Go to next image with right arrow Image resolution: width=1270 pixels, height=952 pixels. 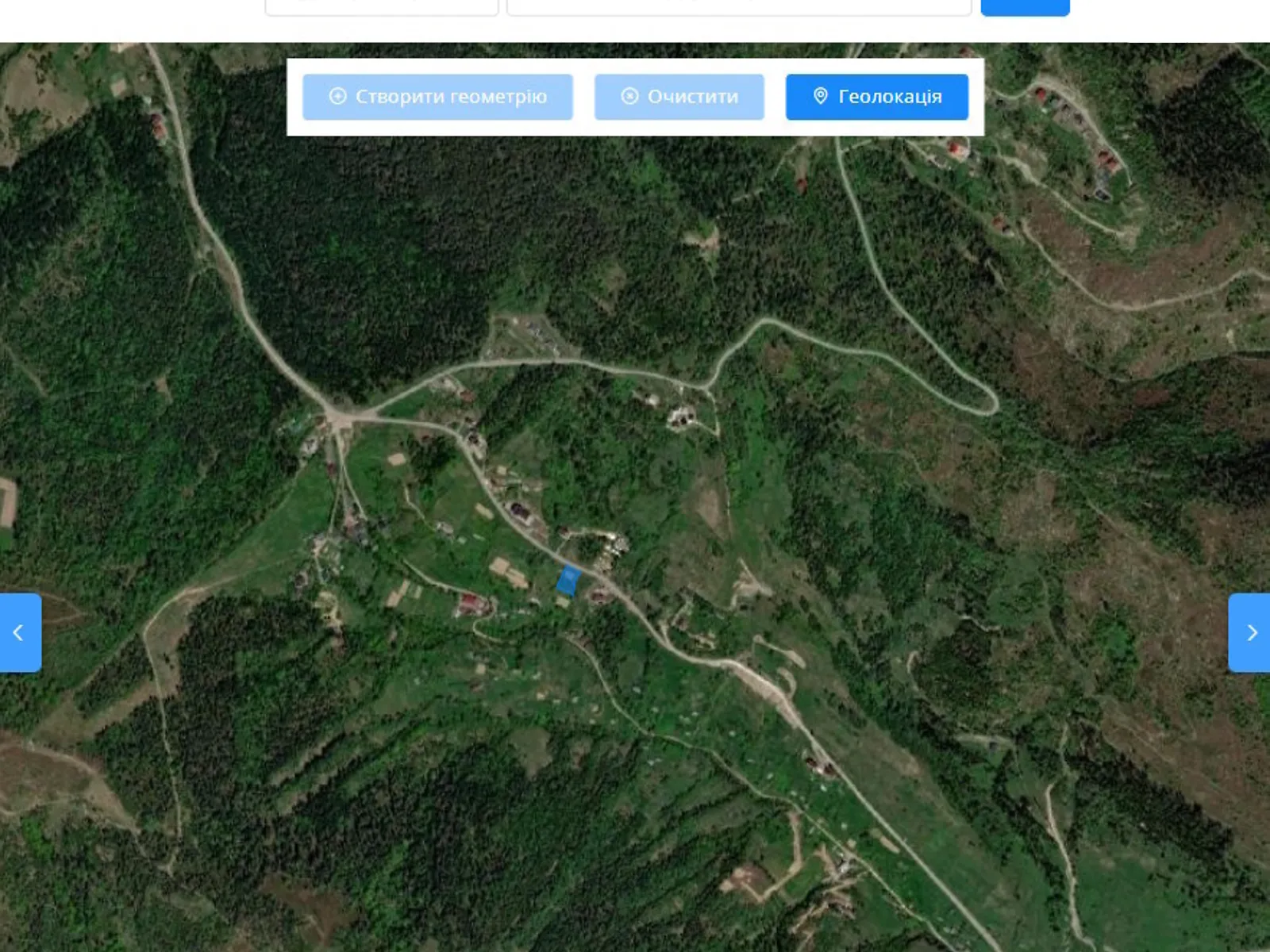click(x=1249, y=632)
